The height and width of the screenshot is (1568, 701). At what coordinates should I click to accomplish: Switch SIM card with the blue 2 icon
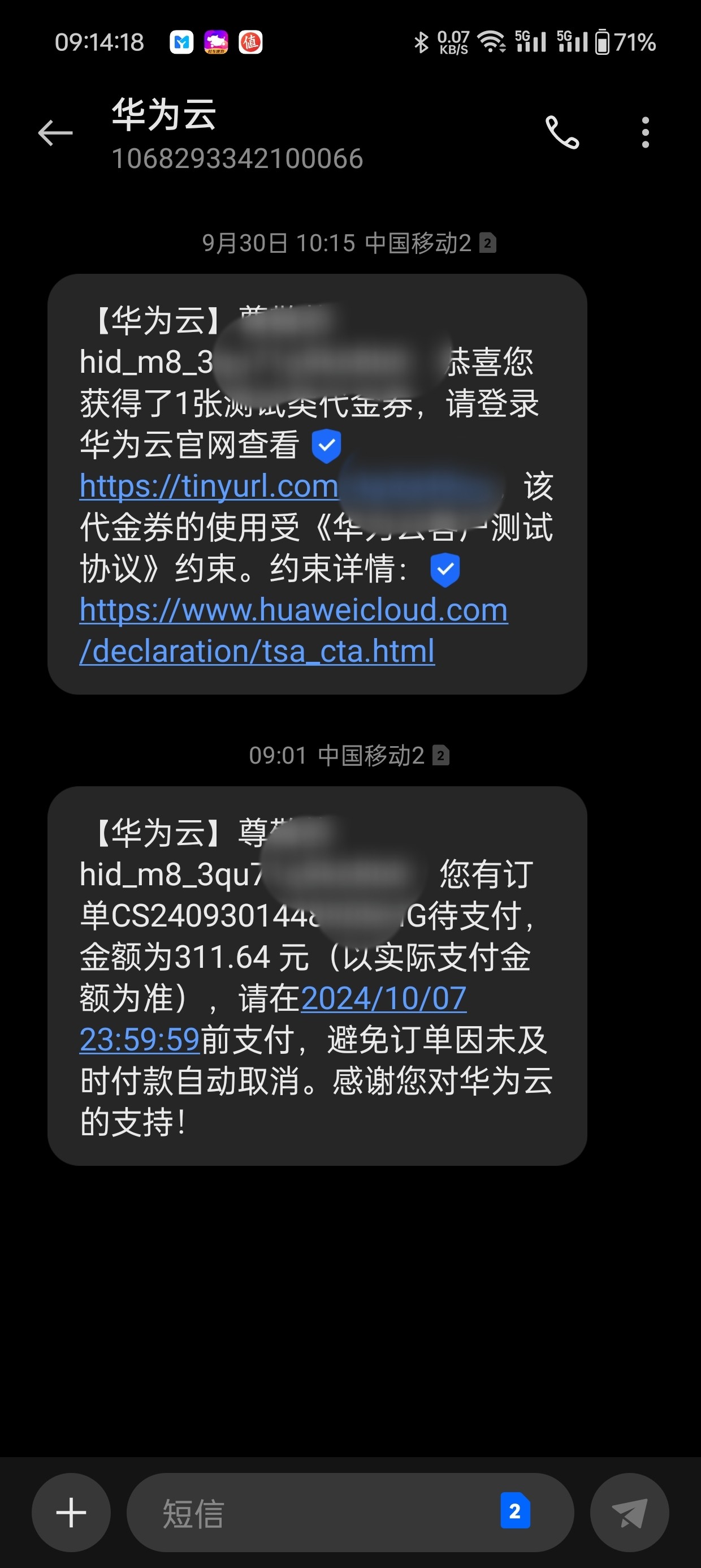pyautogui.click(x=515, y=1511)
